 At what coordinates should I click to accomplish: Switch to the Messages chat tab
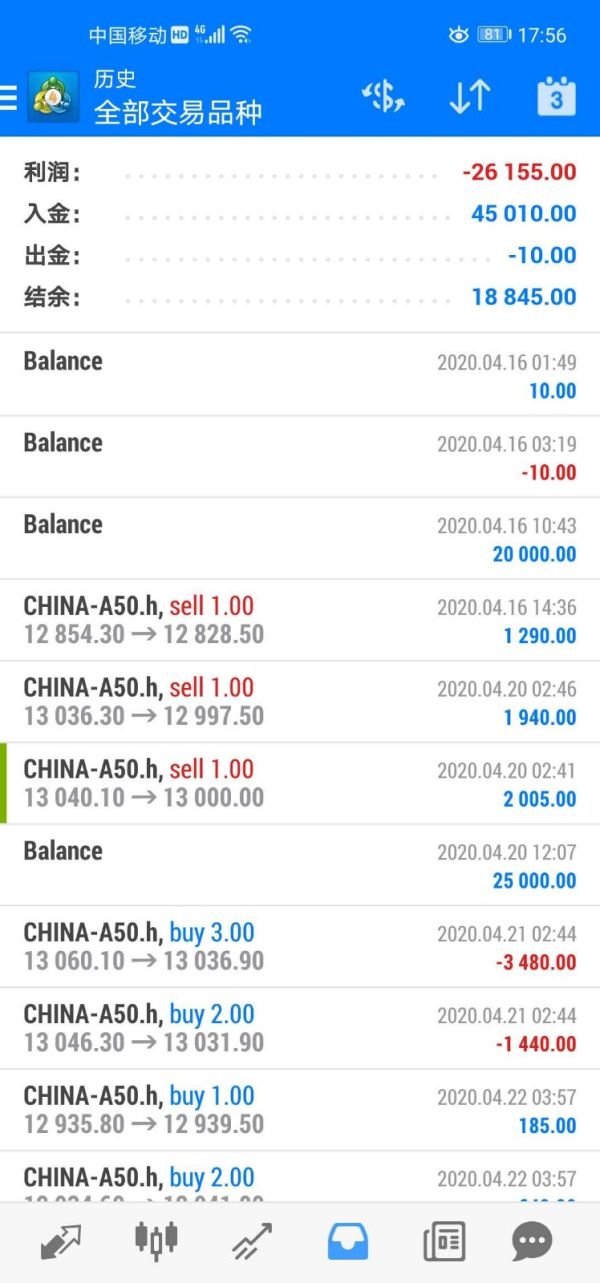532,1241
